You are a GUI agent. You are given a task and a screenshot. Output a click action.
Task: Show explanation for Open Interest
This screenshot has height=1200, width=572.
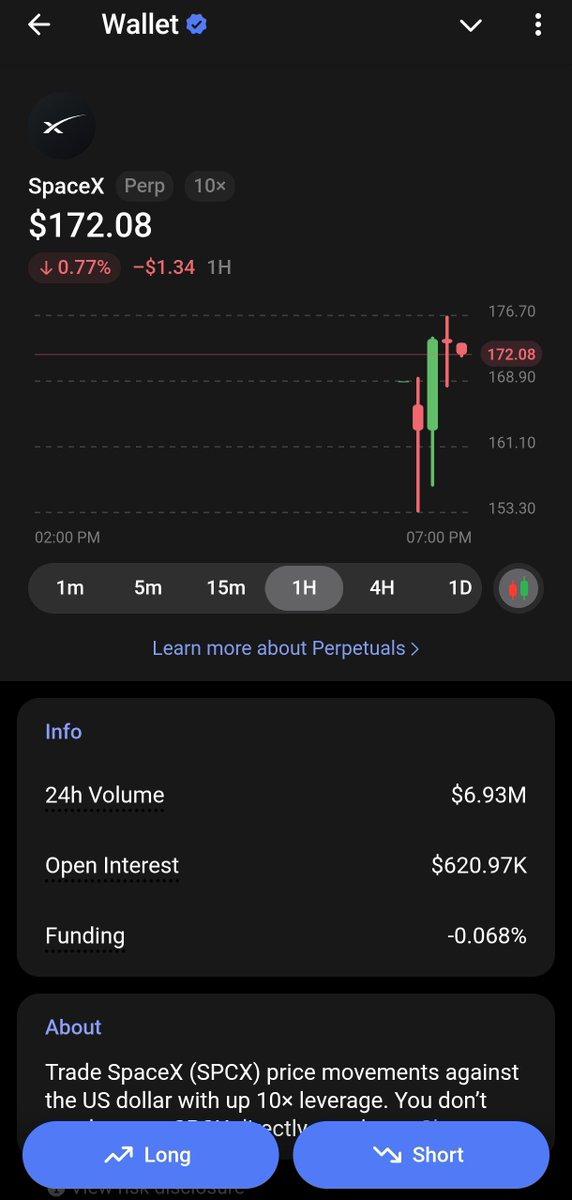[112, 866]
